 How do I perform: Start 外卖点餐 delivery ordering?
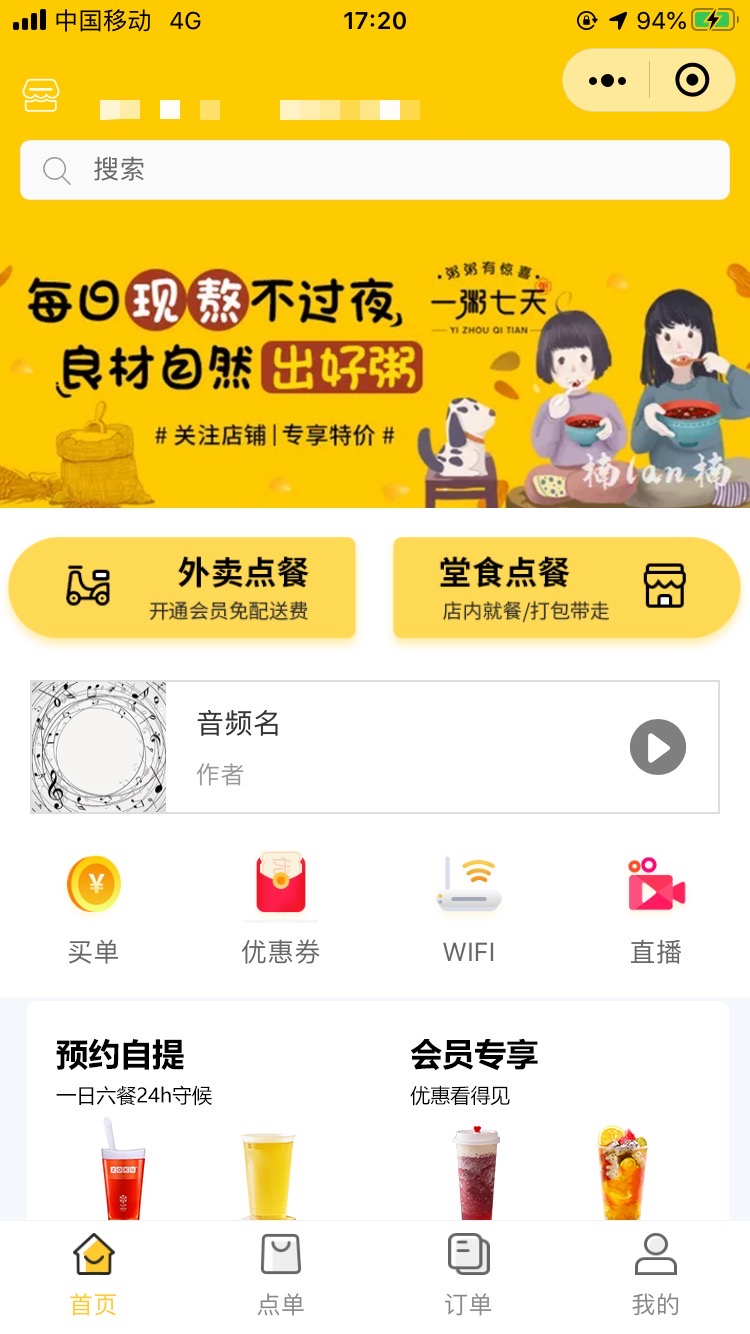(183, 589)
